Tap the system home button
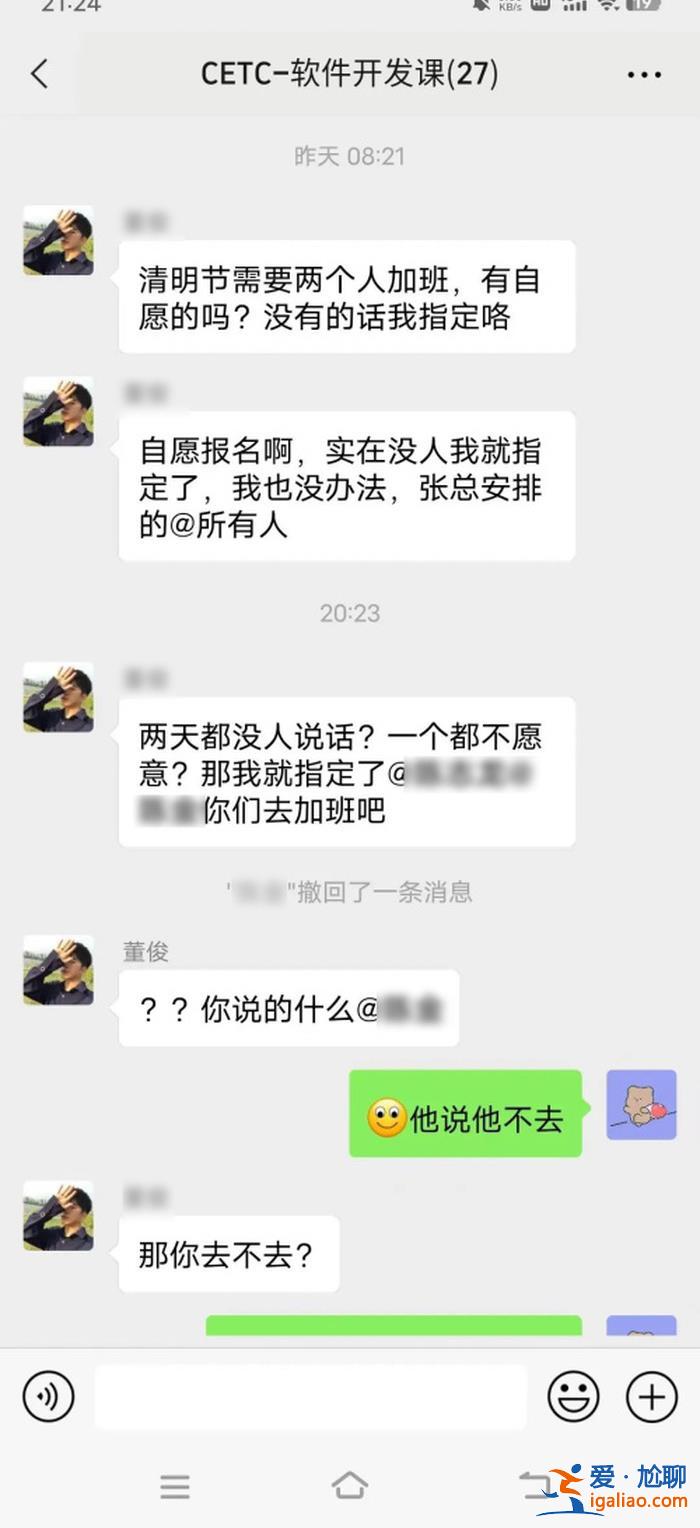 click(349, 1486)
